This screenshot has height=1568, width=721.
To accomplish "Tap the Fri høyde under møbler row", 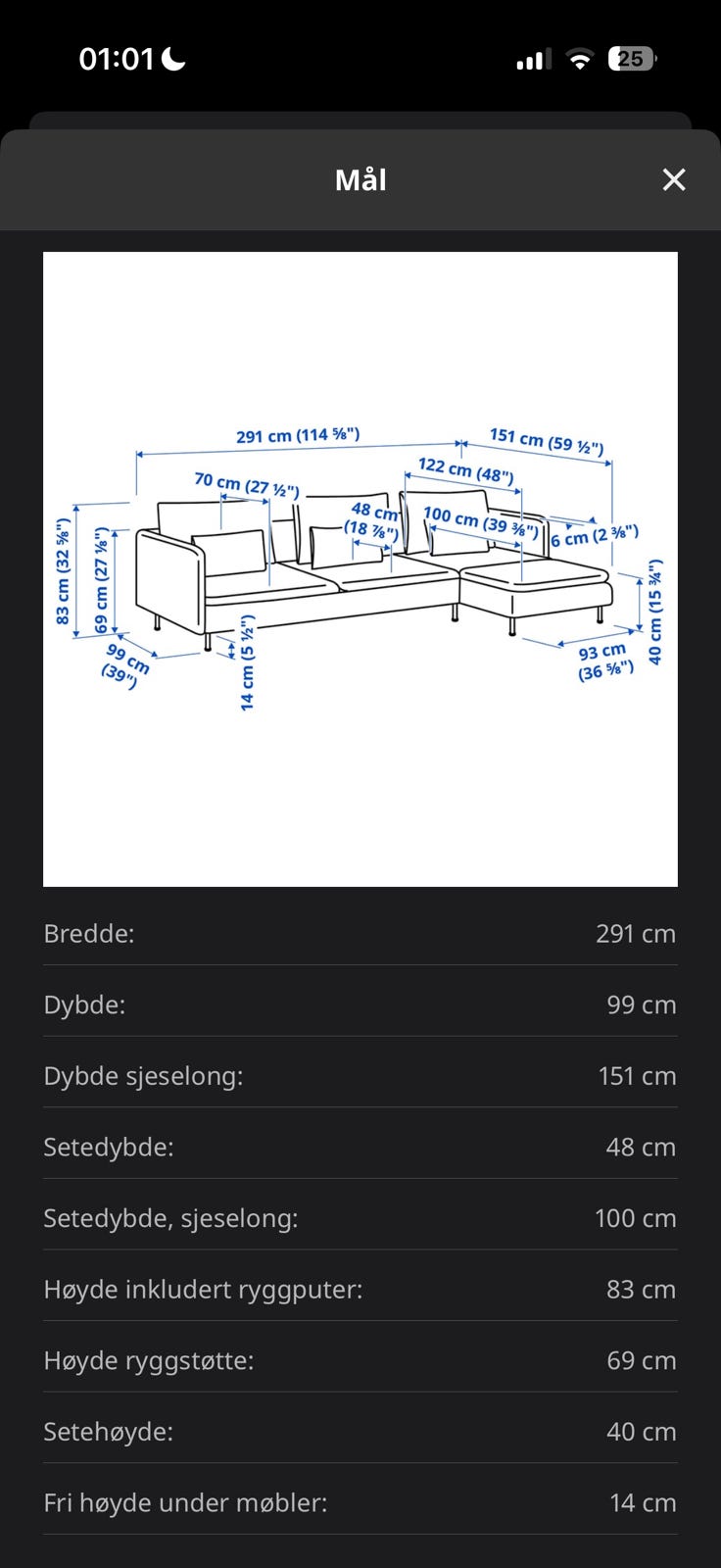I will click(360, 1502).
